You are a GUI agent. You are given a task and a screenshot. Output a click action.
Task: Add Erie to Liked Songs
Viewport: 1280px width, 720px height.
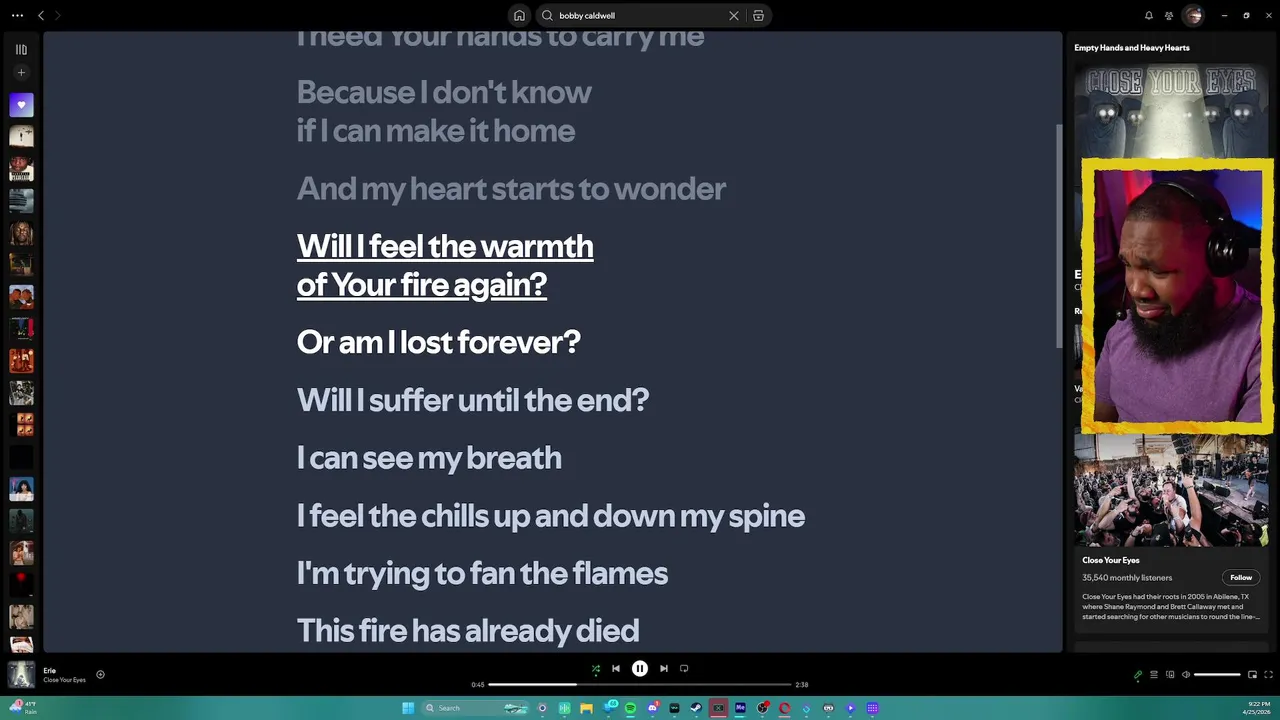coord(100,675)
